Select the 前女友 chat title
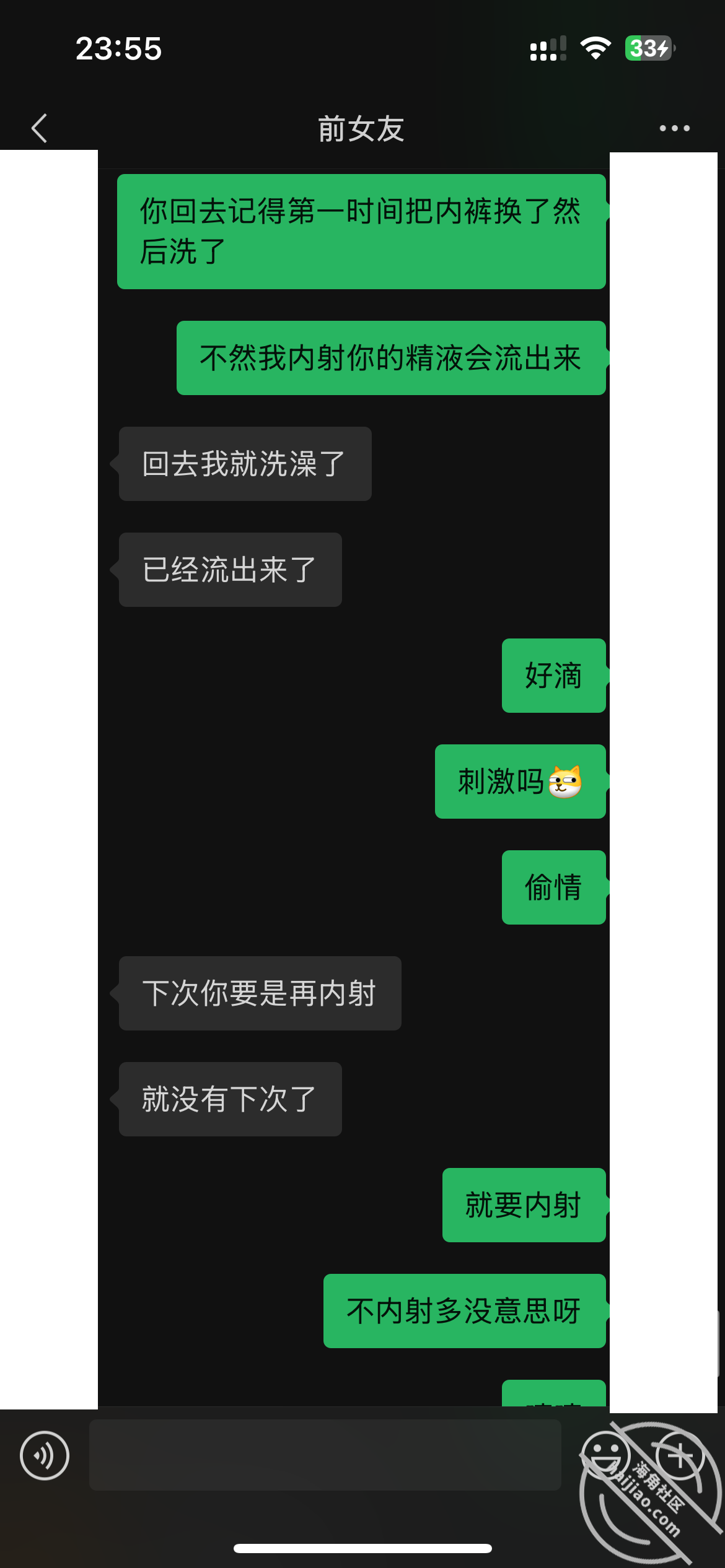 pyautogui.click(x=362, y=129)
